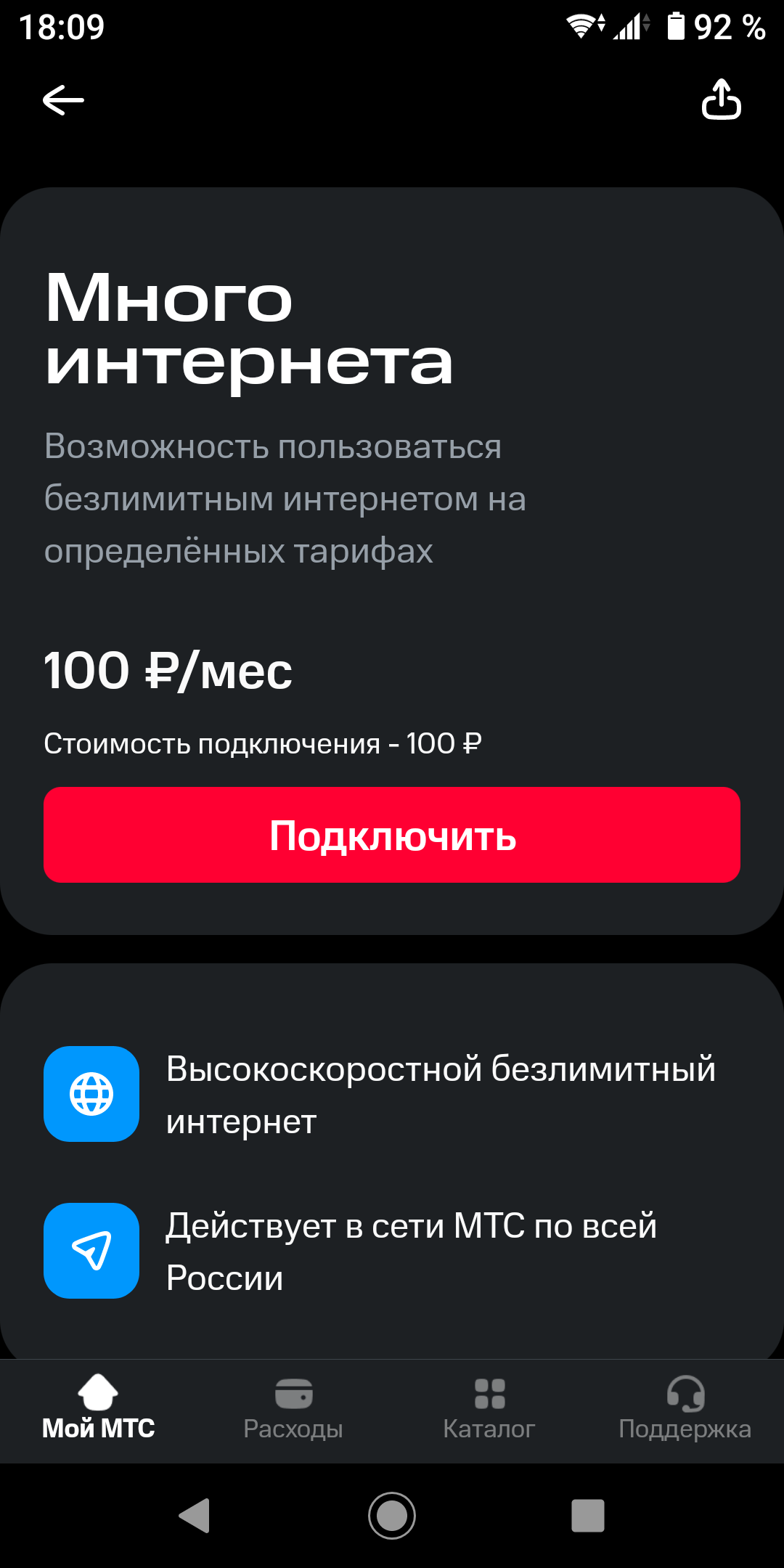Open recent apps with the square button
784x1568 pixels.
[x=588, y=1516]
